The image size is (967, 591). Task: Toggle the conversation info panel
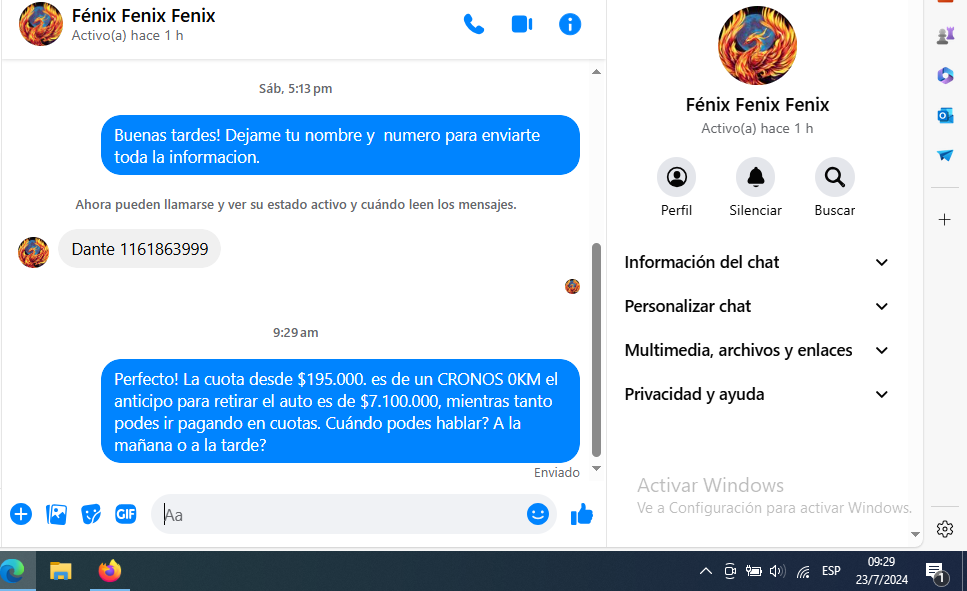tap(570, 24)
